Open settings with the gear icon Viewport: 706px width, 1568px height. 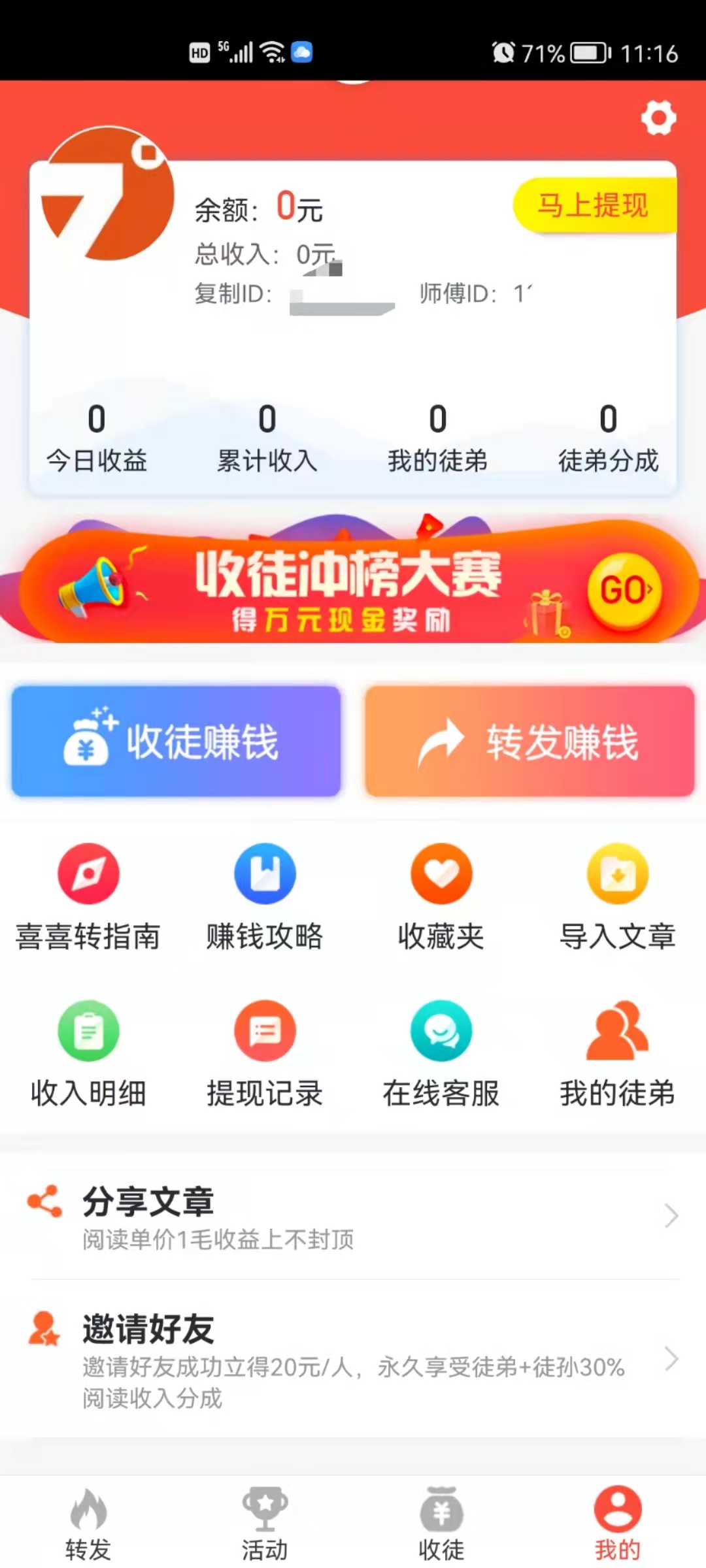pos(659,118)
